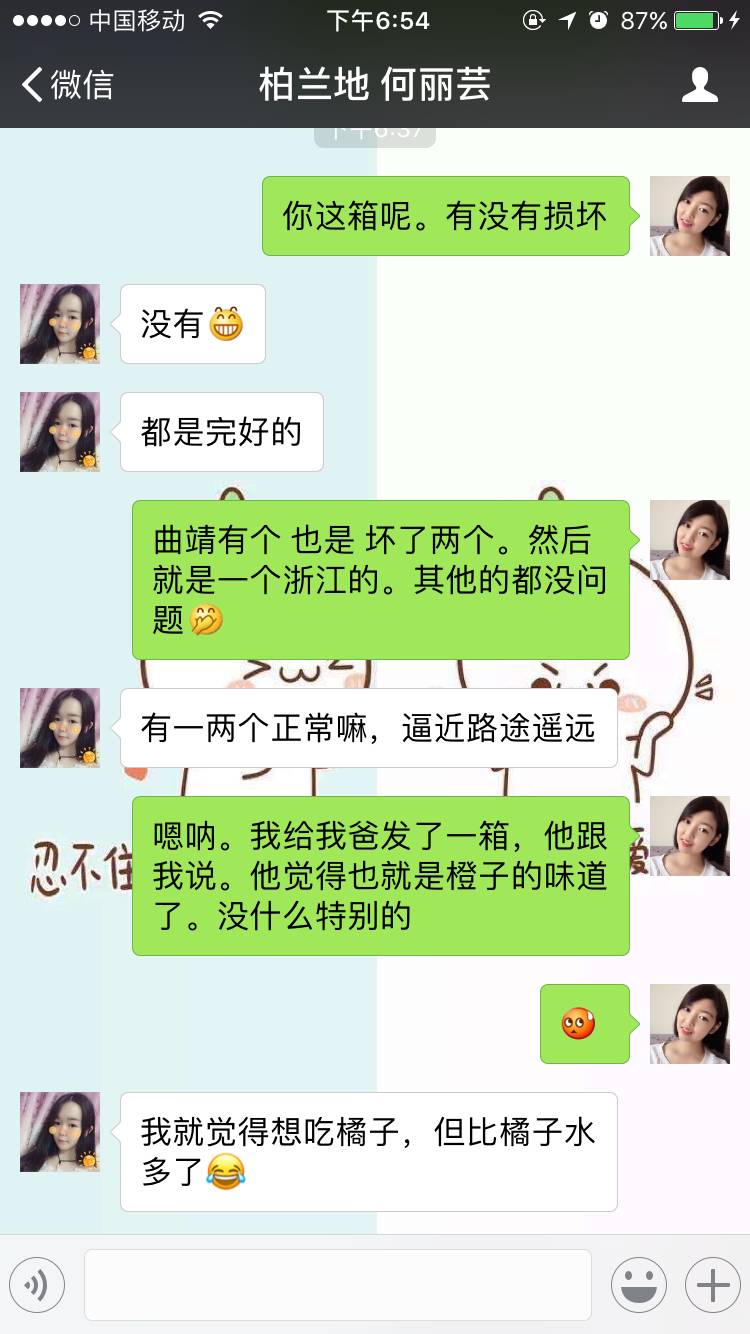Open the plus attachment menu
The height and width of the screenshot is (1334, 750).
712,1285
